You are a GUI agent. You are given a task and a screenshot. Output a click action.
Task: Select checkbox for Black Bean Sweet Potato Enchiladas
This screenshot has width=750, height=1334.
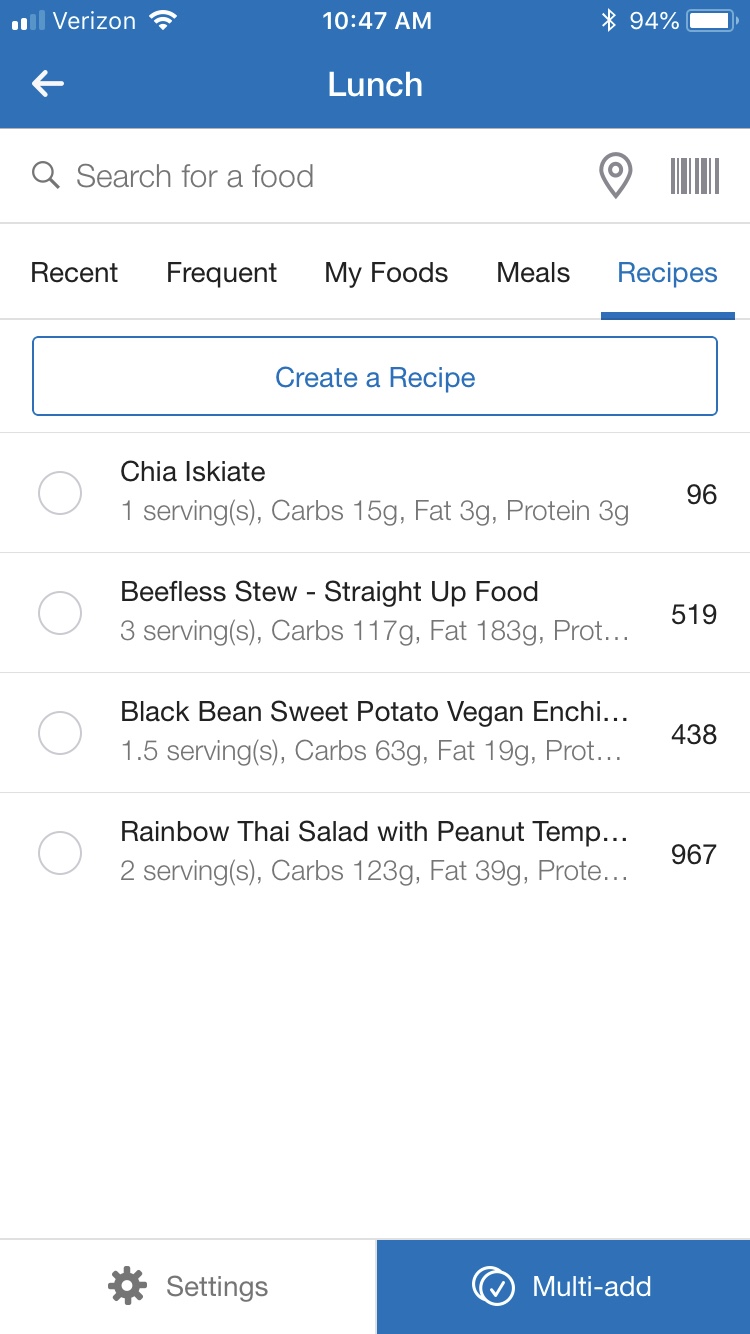pyautogui.click(x=60, y=733)
